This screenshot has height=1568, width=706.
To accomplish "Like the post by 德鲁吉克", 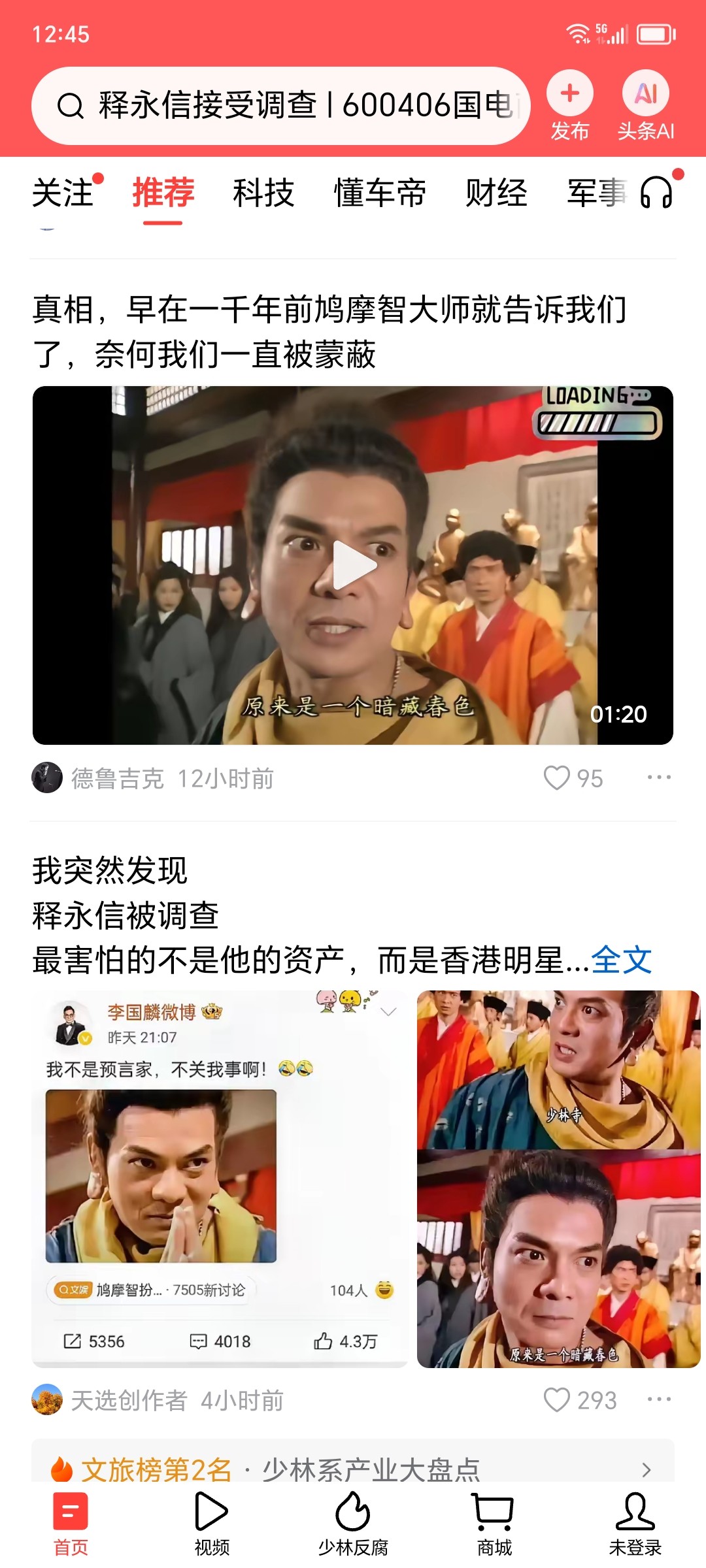I will point(558,778).
